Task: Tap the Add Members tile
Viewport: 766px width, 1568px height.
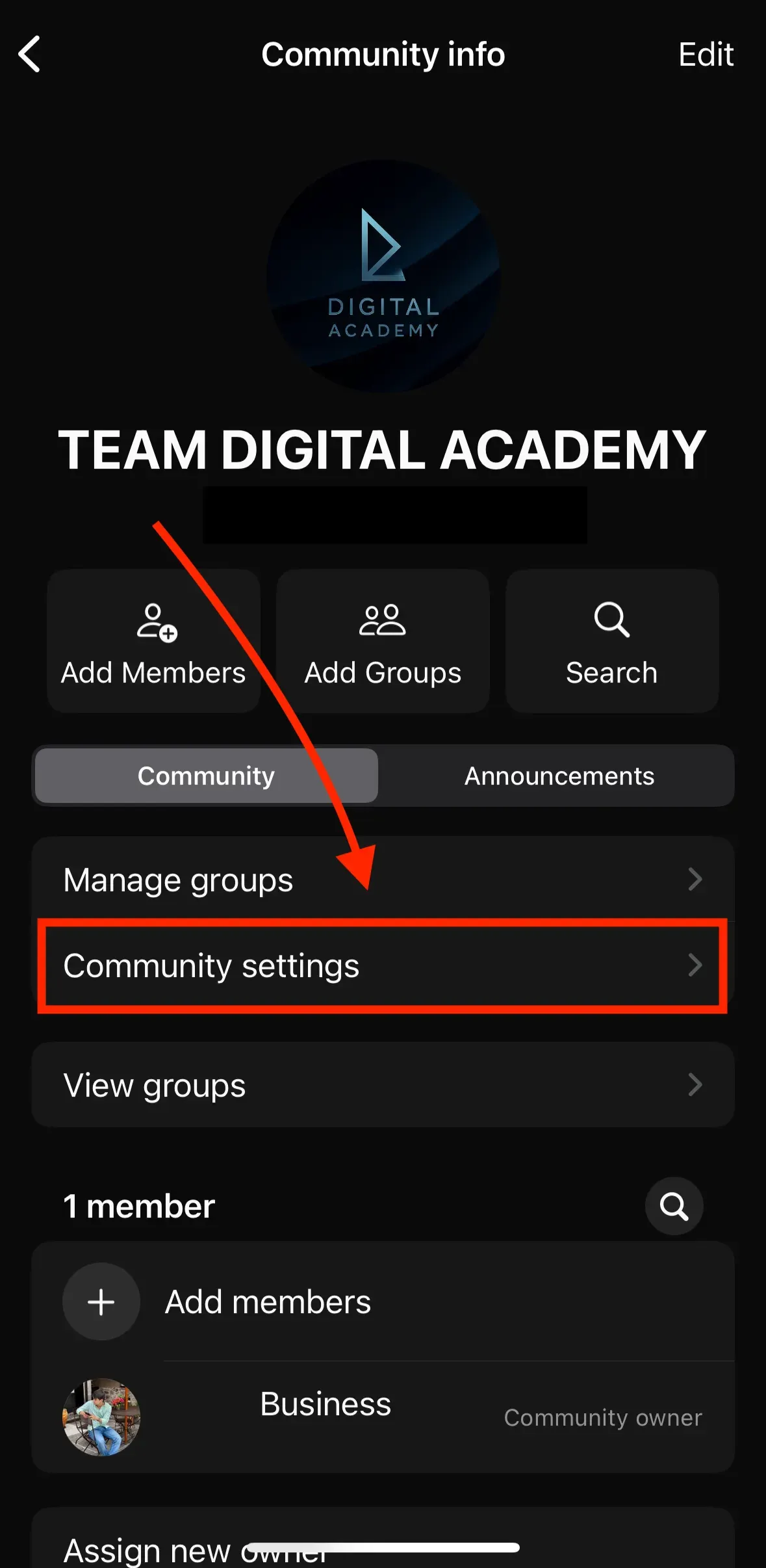Action: pyautogui.click(x=153, y=642)
